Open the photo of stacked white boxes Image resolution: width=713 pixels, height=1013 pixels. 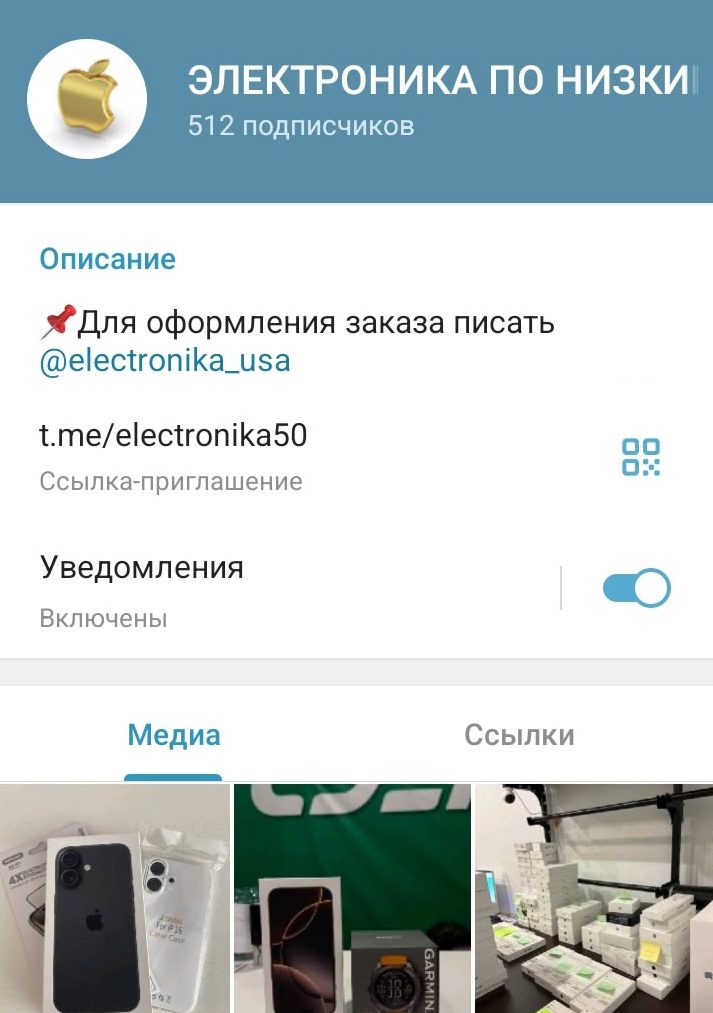tap(594, 899)
